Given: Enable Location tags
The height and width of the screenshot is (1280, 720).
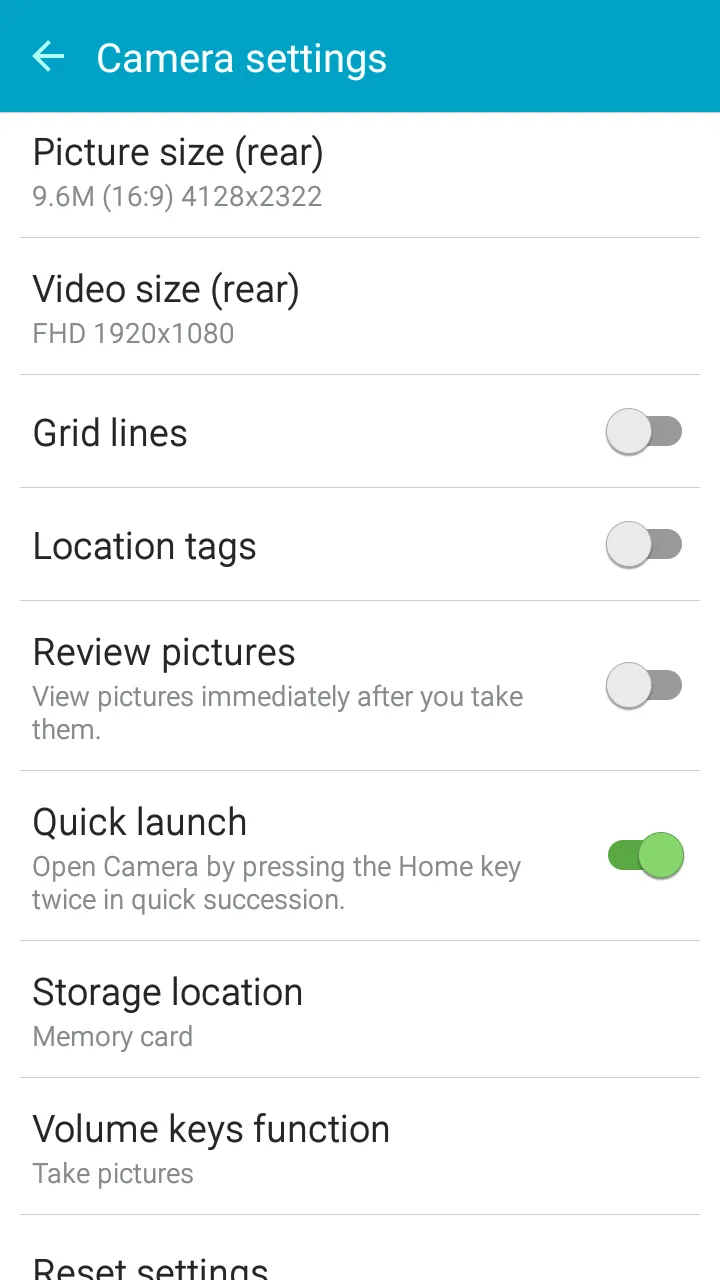Looking at the screenshot, I should 644,545.
